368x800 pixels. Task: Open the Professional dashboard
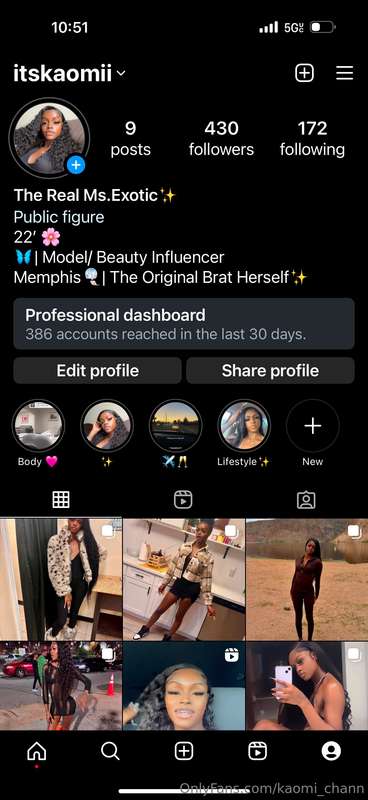tap(184, 324)
